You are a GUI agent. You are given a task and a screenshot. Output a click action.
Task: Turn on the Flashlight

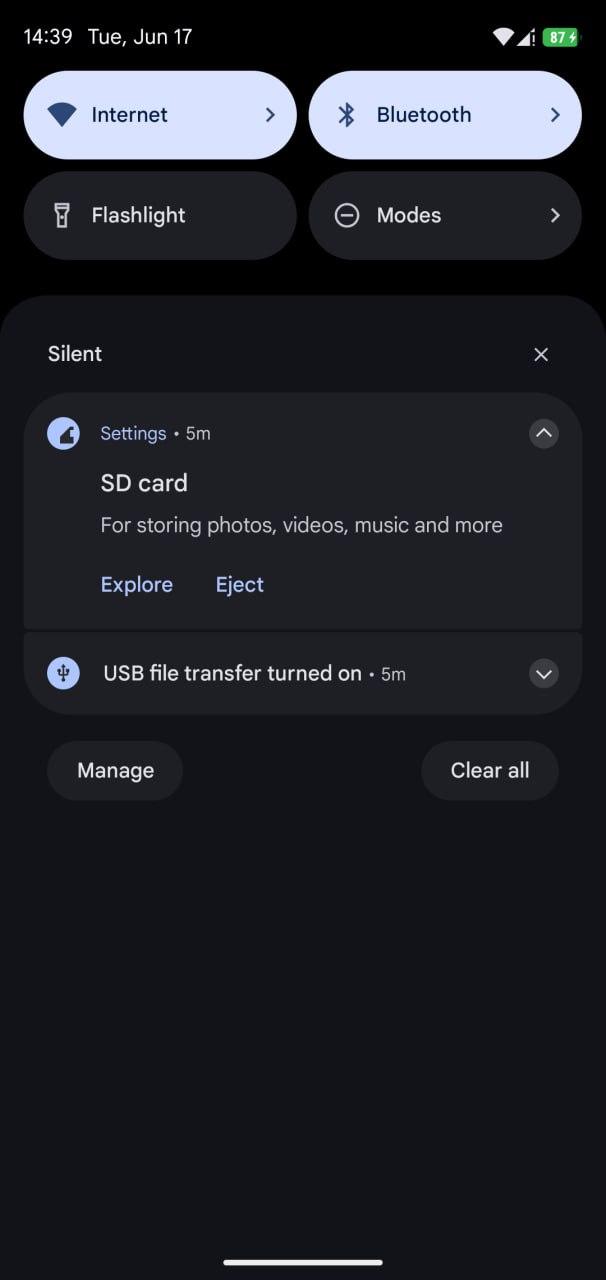[x=160, y=215]
